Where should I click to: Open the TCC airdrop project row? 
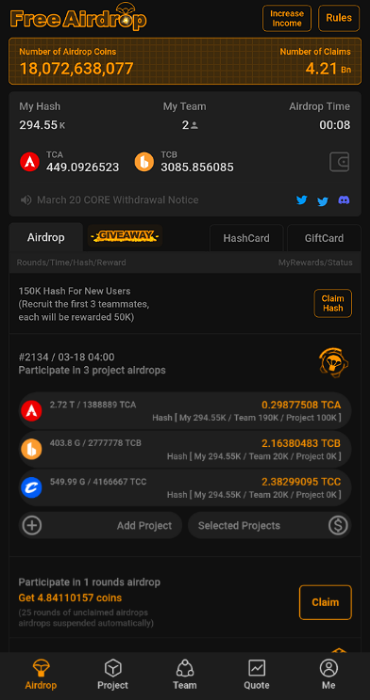click(185, 488)
